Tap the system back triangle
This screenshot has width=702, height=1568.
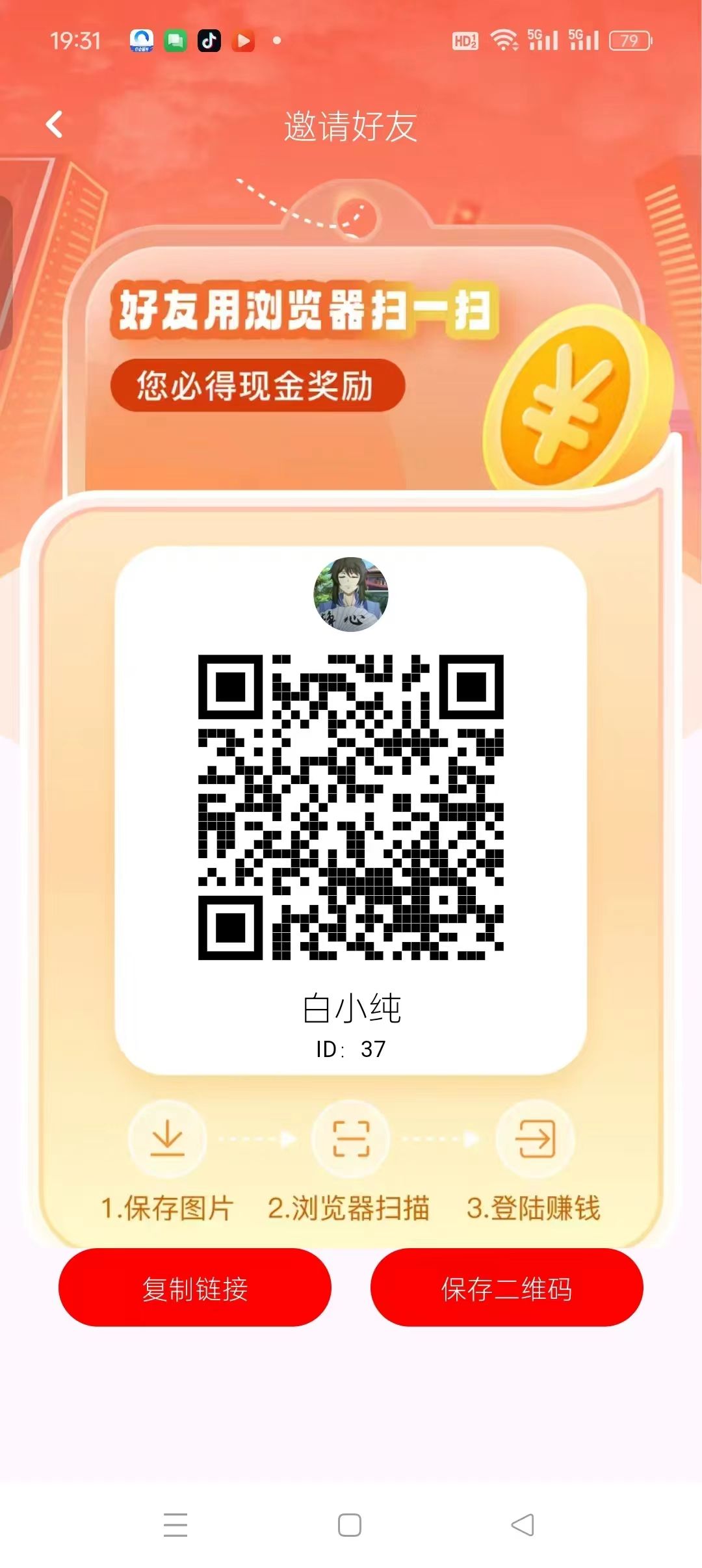(x=523, y=1524)
